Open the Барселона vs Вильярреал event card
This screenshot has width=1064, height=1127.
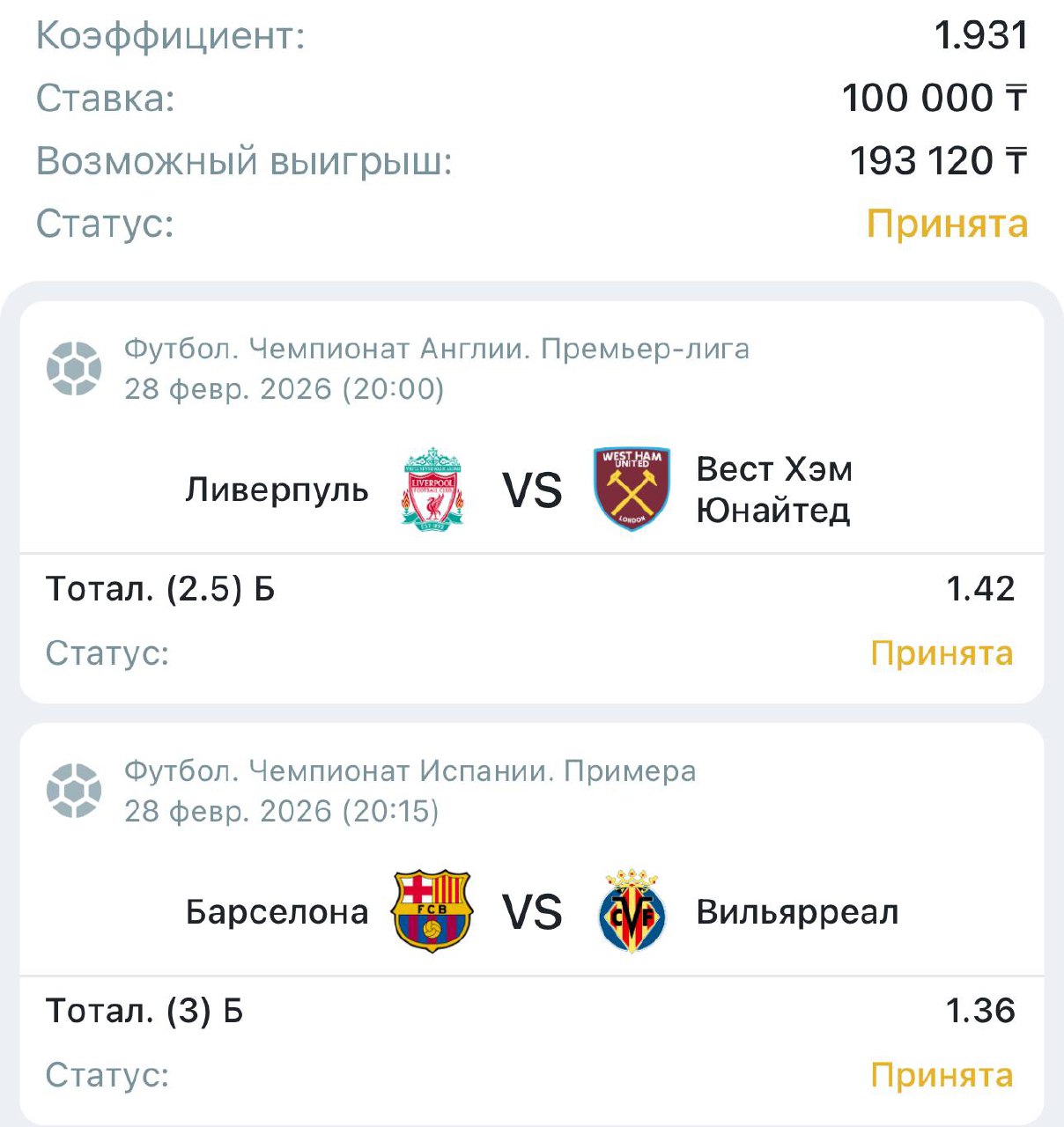click(532, 912)
